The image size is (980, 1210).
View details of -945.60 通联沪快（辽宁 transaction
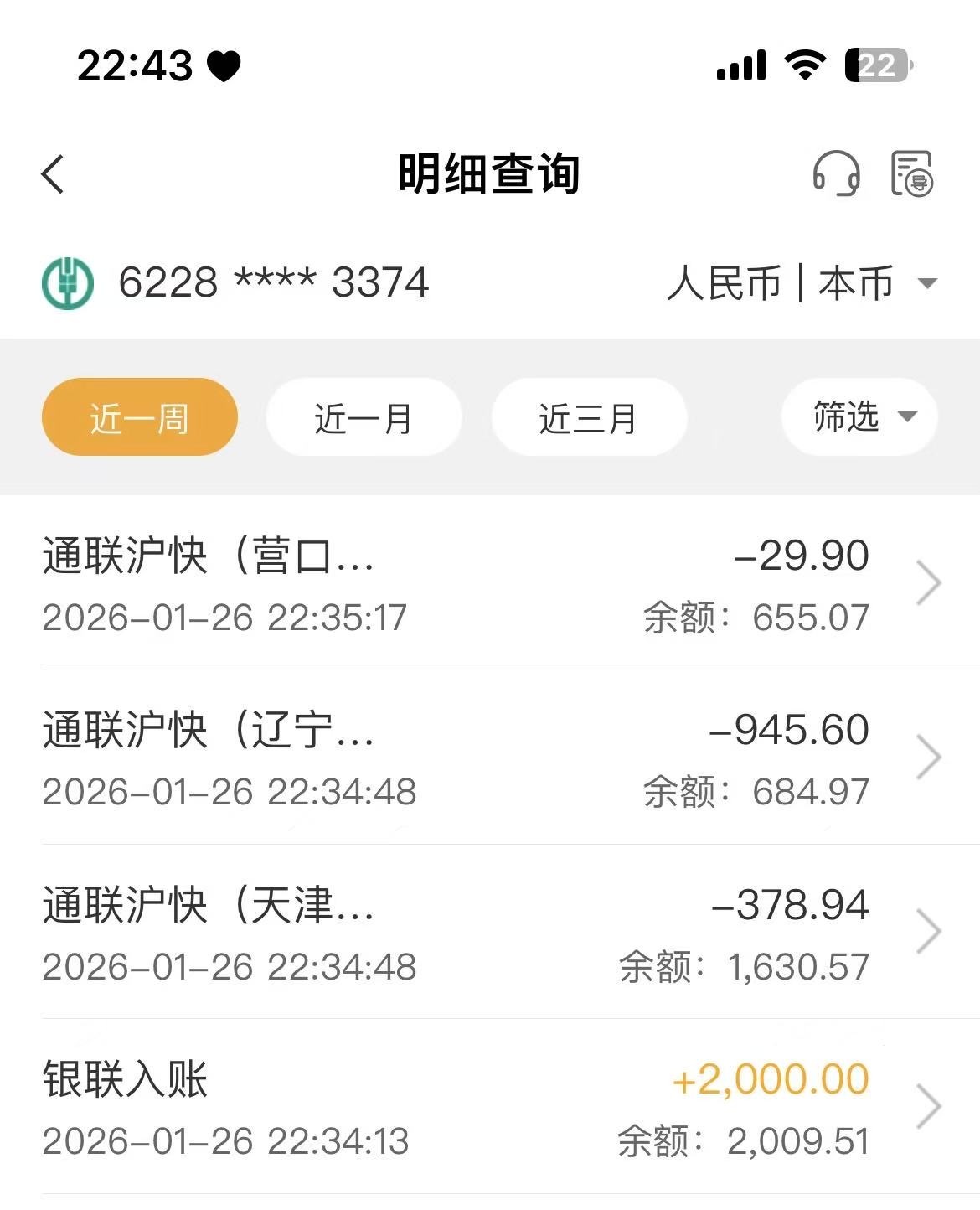490,758
